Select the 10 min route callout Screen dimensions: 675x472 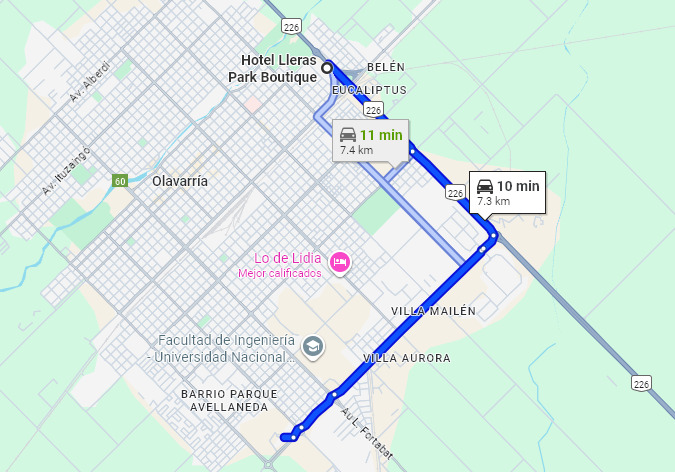click(507, 191)
